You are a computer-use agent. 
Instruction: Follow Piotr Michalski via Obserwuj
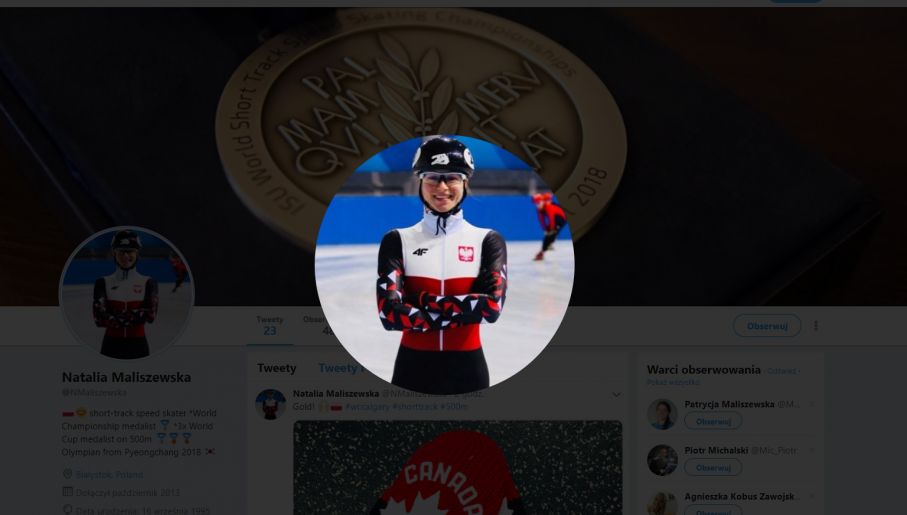712,467
